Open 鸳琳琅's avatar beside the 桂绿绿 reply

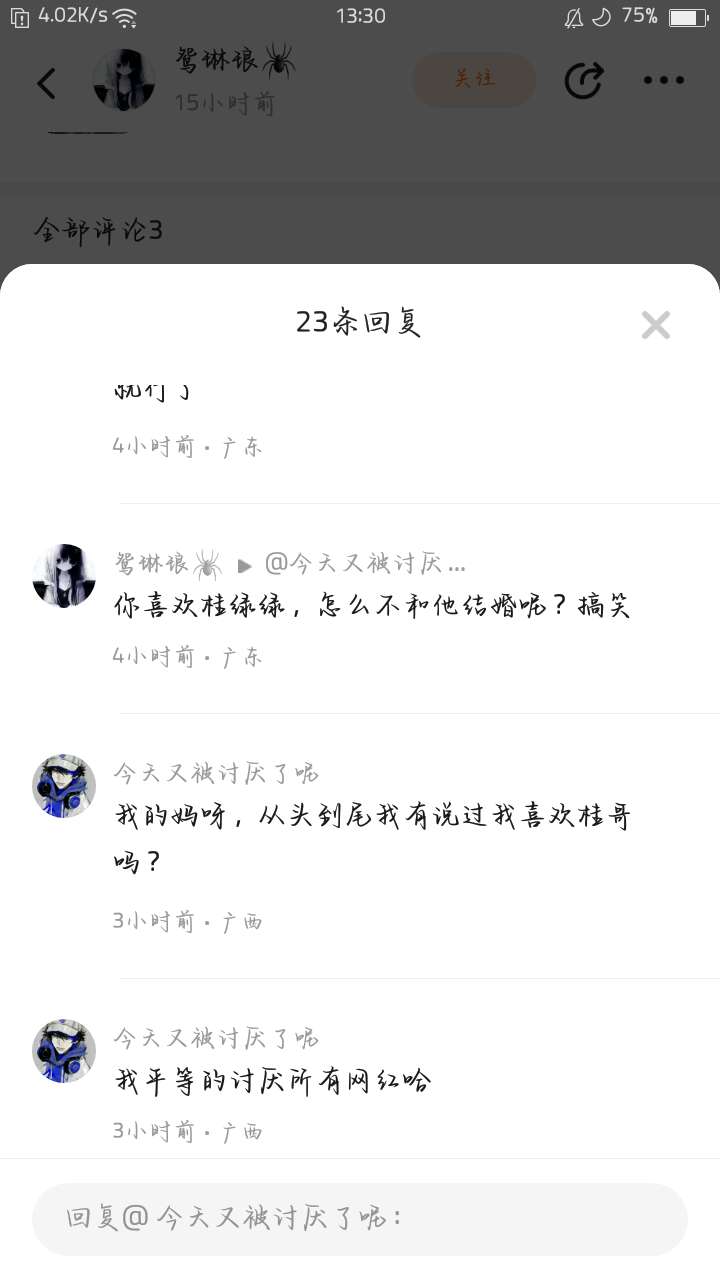coord(64,576)
